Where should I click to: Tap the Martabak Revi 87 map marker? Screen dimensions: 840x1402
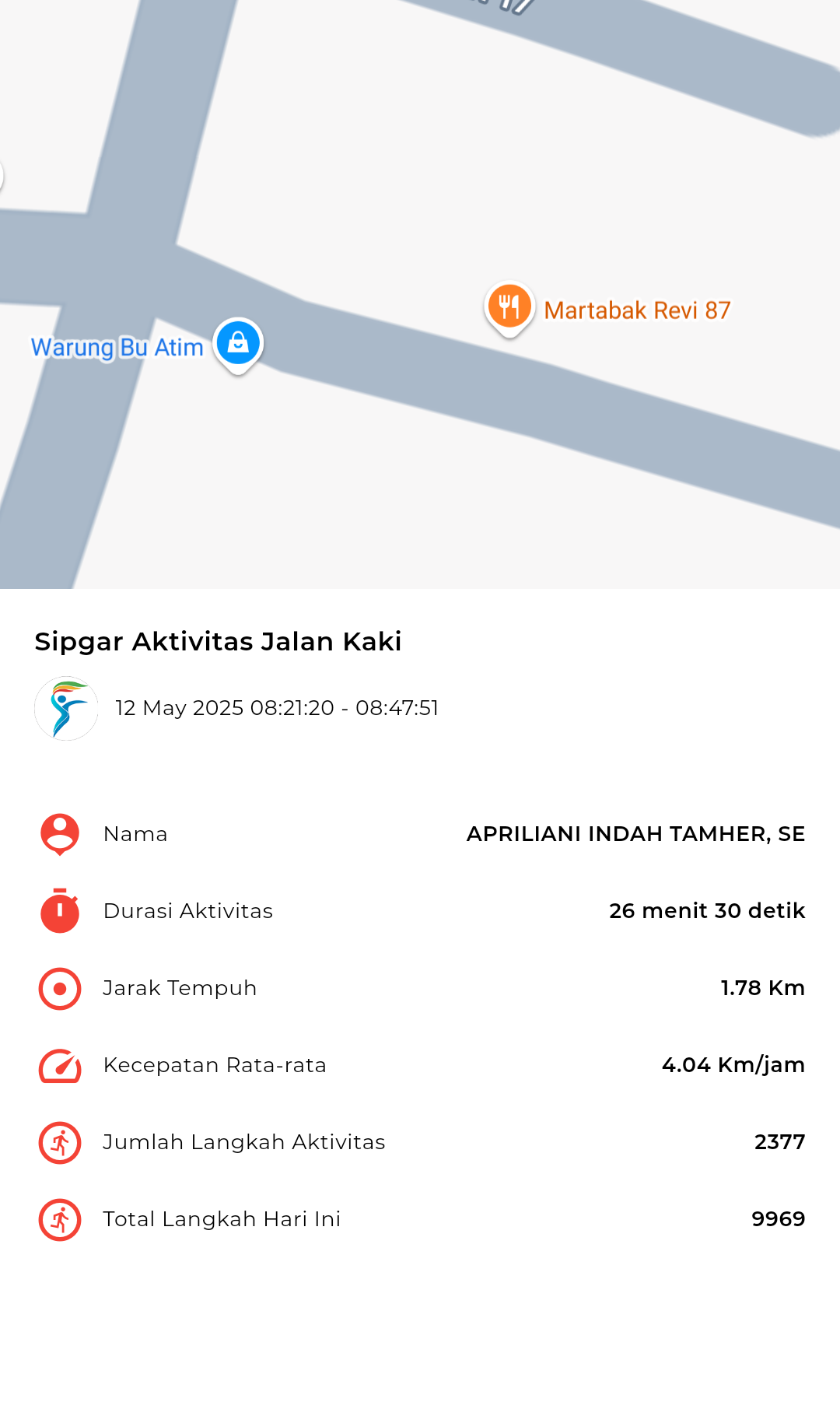(x=509, y=309)
